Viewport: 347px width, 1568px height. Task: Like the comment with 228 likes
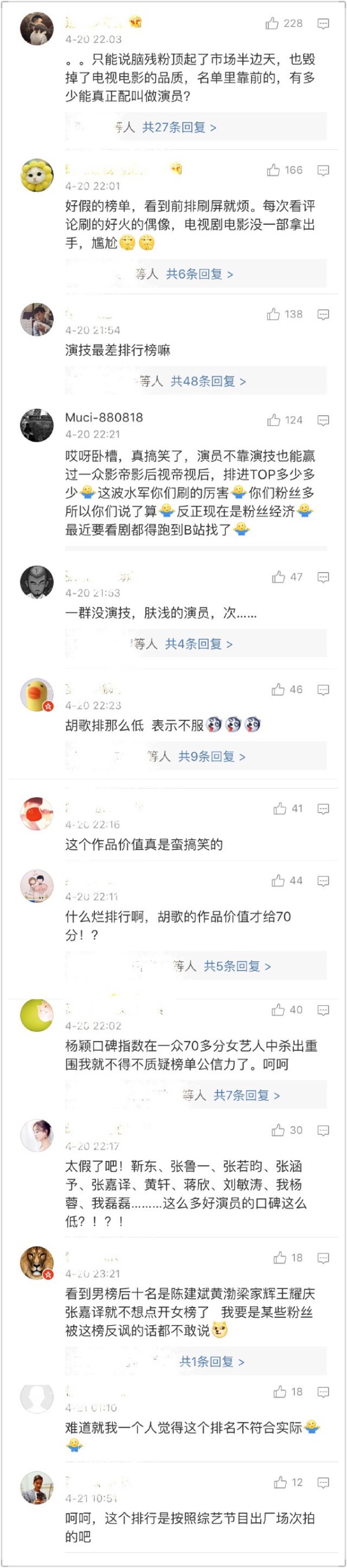pos(272,24)
